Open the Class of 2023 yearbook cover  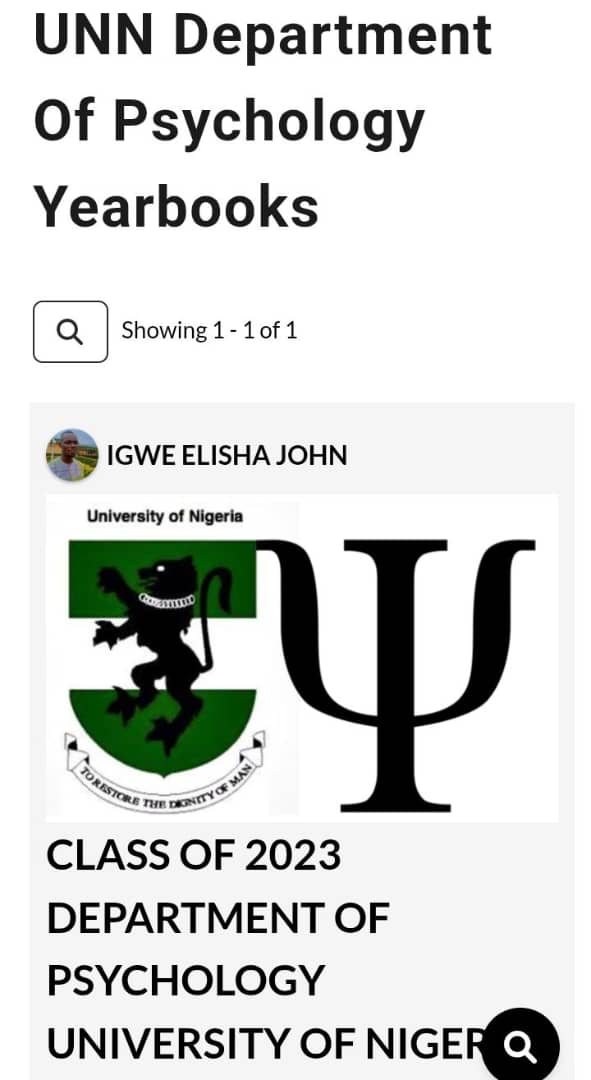click(302, 658)
